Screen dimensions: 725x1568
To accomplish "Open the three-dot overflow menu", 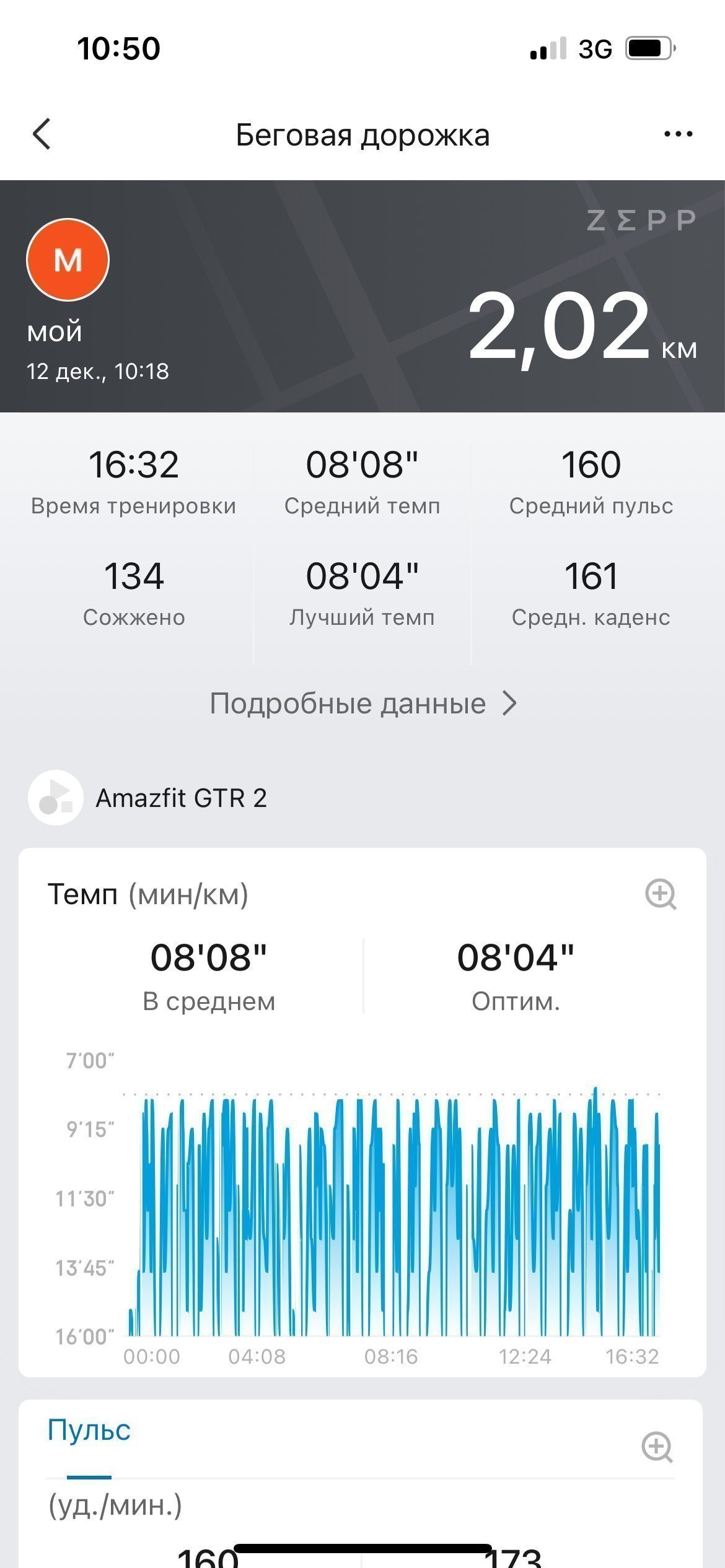I will click(678, 134).
